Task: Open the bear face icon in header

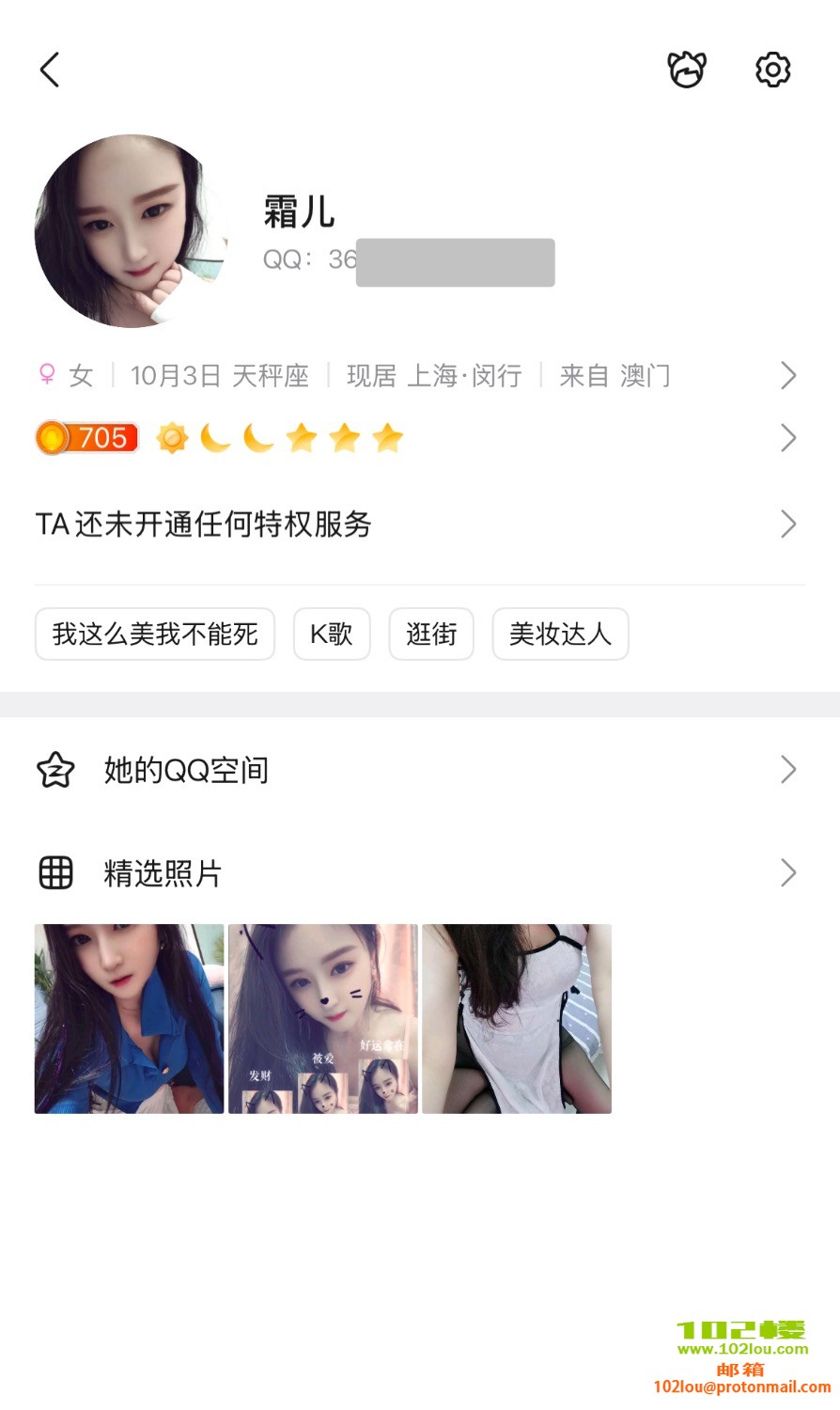Action: click(687, 70)
